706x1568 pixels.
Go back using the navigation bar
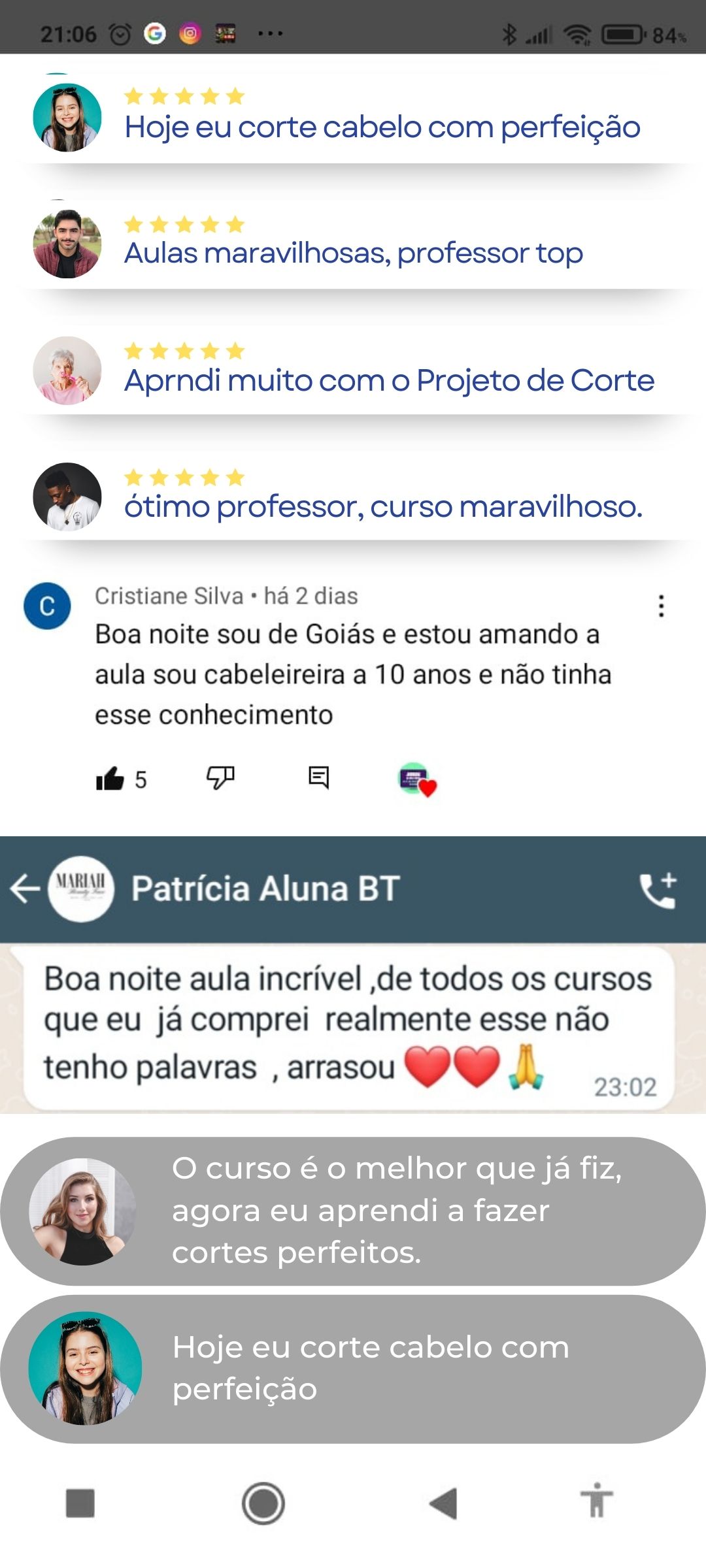pyautogui.click(x=443, y=1503)
